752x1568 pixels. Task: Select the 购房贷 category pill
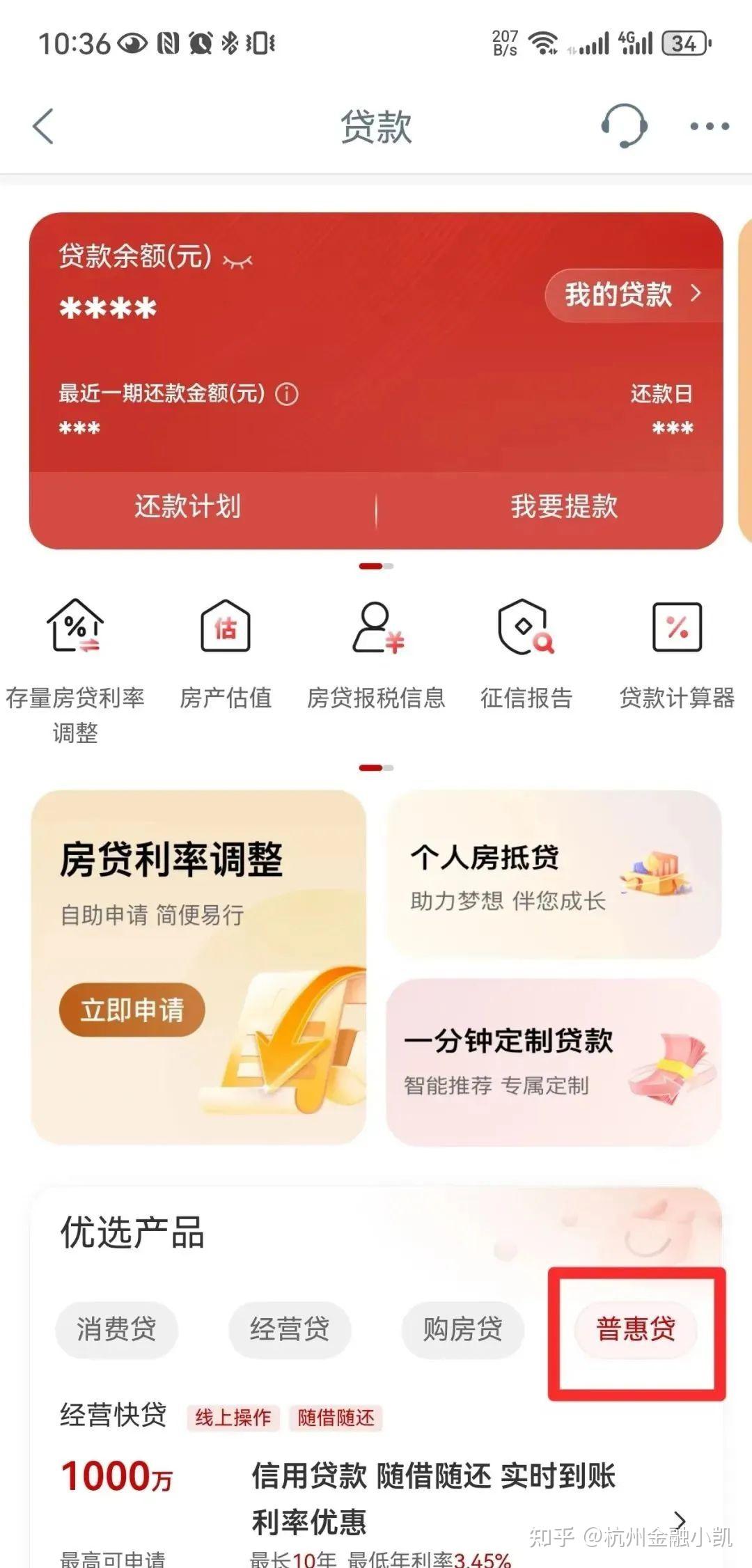pos(462,1328)
